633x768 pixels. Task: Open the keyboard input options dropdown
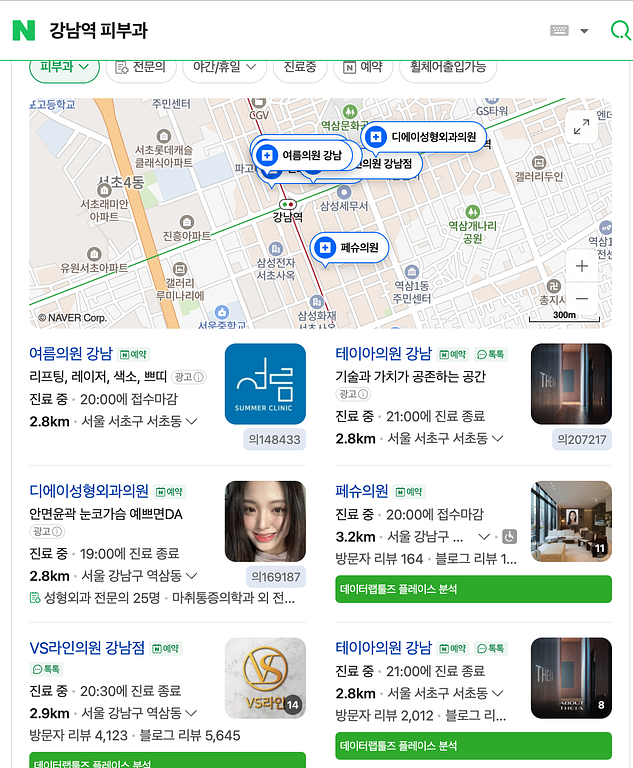584,31
